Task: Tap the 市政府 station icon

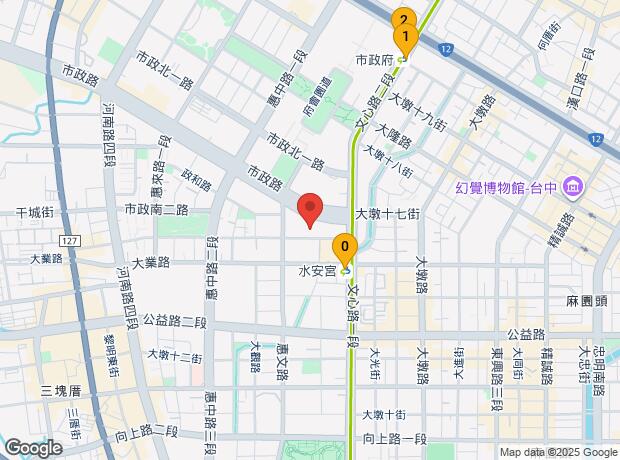Action: 402,61
